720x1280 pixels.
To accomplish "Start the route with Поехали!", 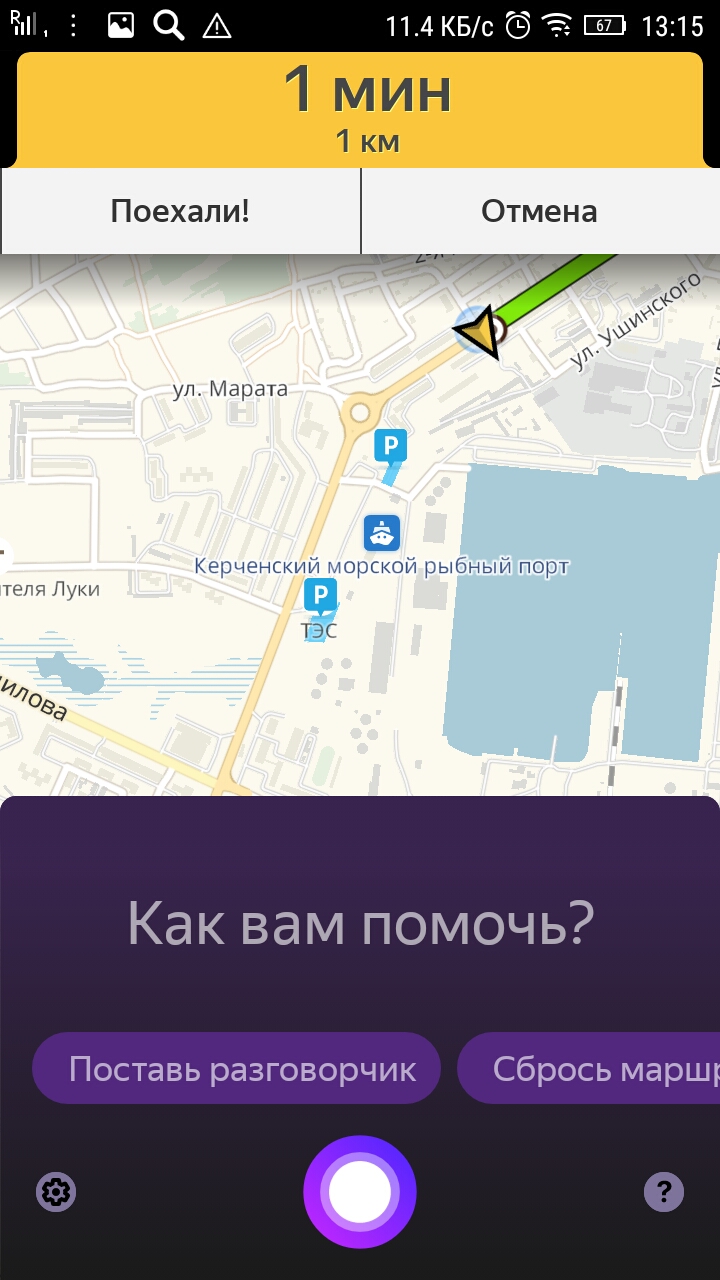I will (x=180, y=211).
